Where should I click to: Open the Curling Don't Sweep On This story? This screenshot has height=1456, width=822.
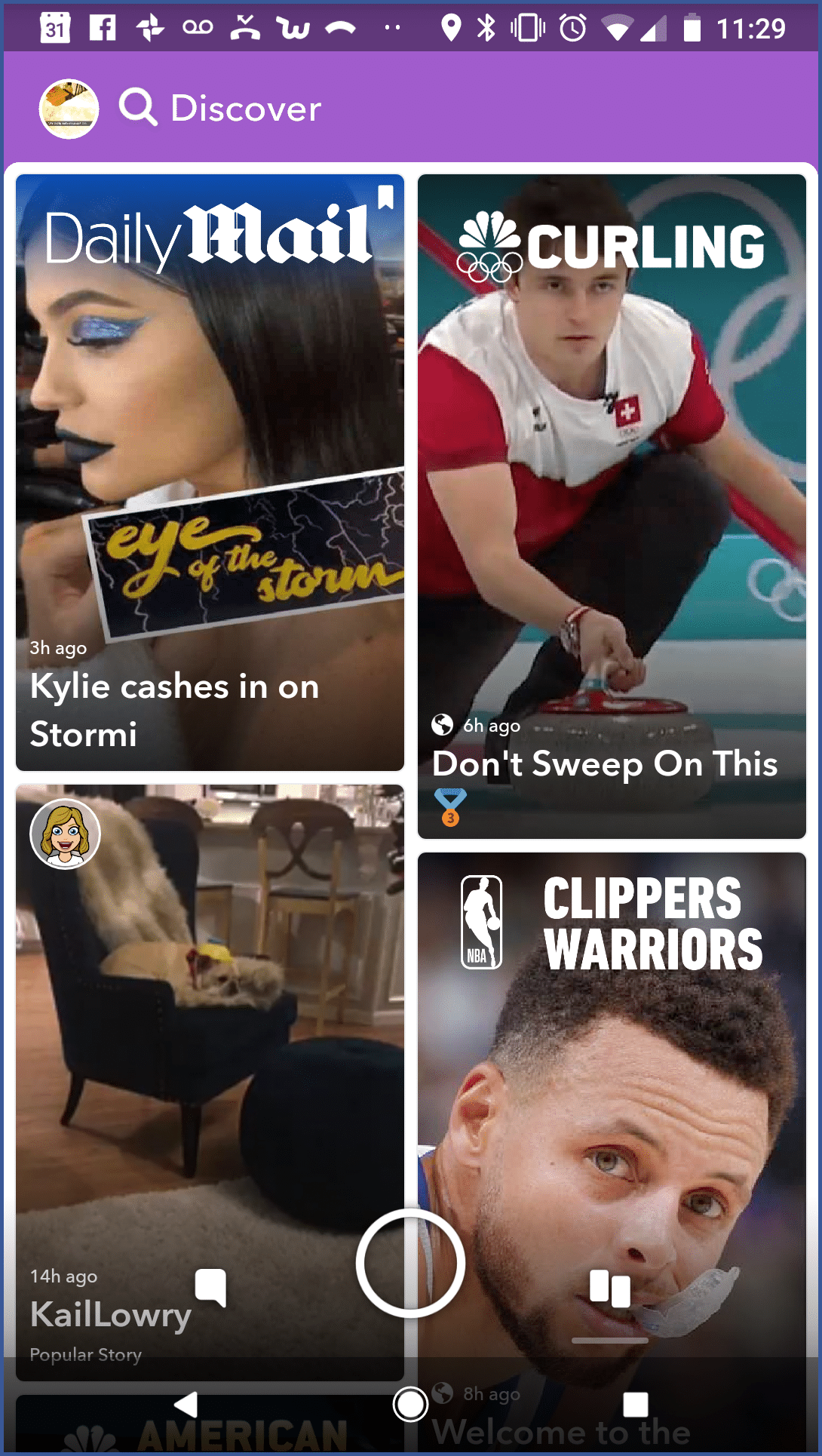(x=612, y=505)
